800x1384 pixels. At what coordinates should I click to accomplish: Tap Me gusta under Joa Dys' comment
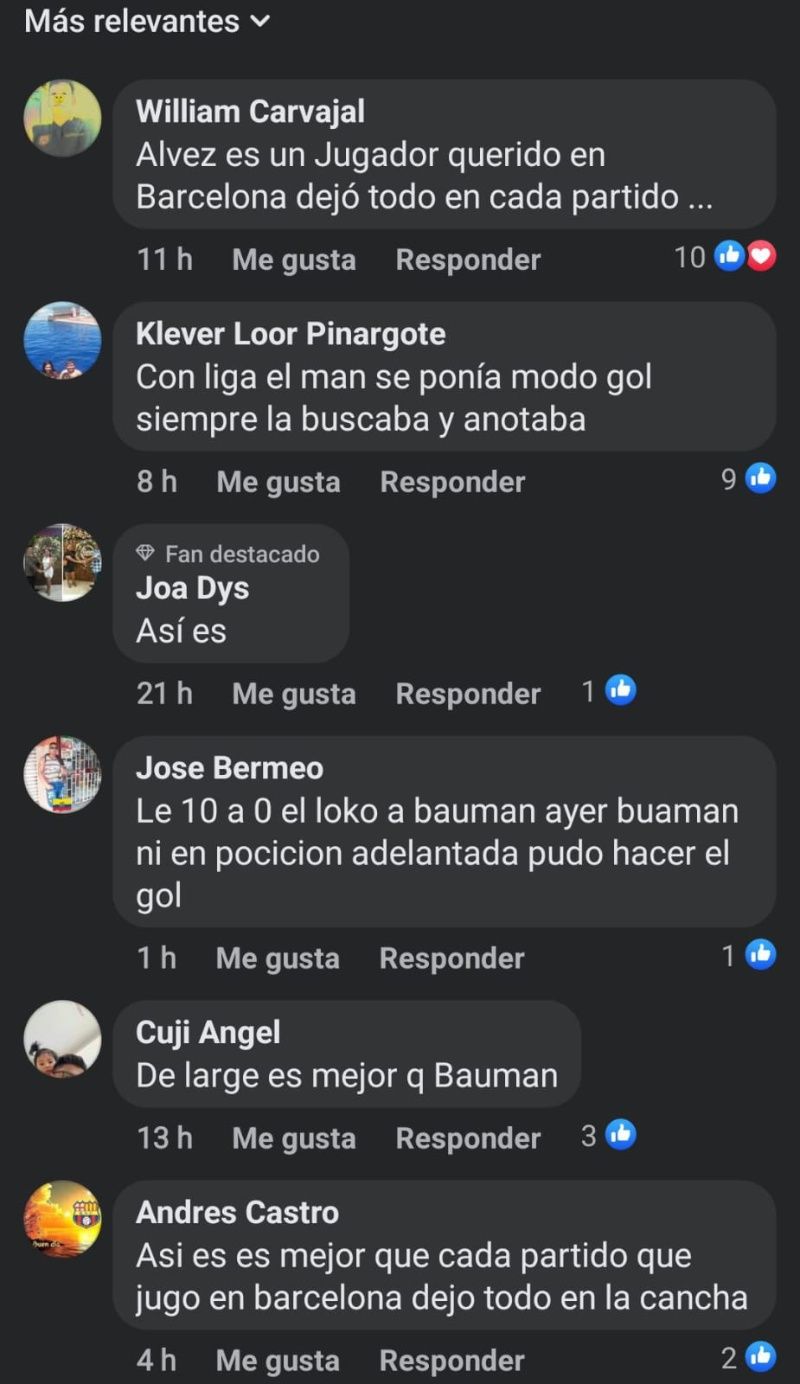(x=293, y=694)
